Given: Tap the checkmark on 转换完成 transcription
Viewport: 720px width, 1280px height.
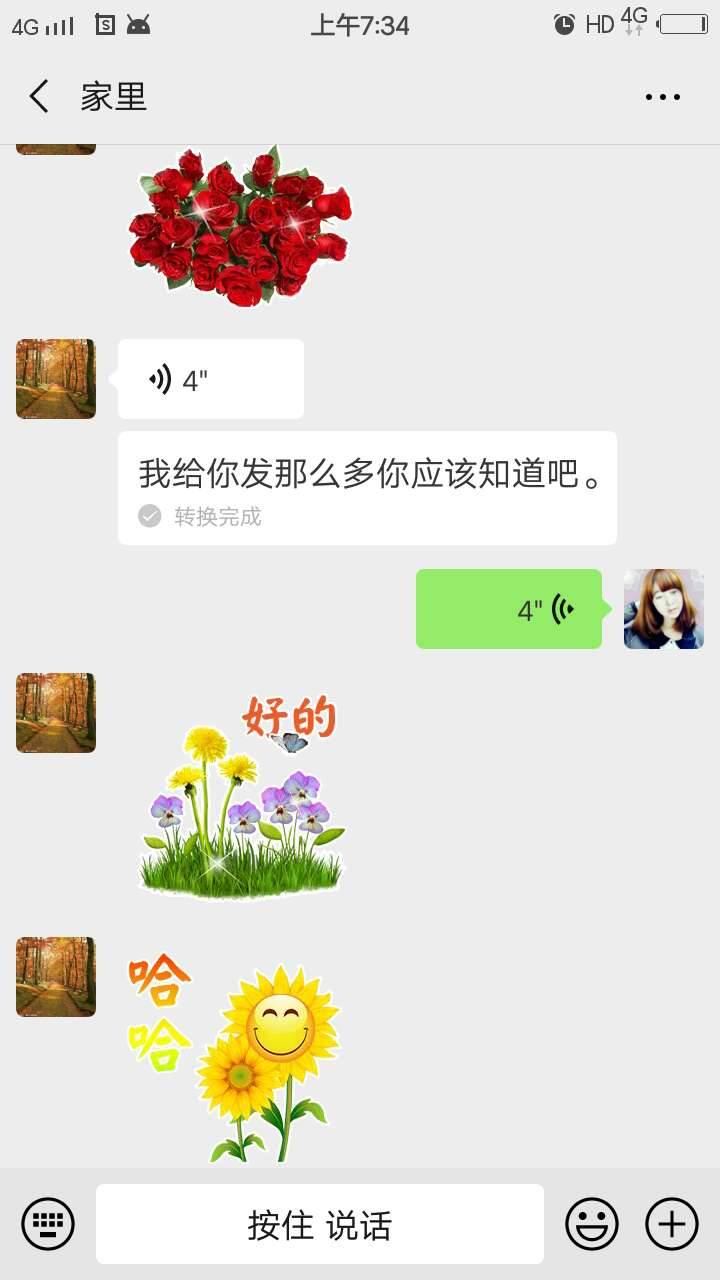Looking at the screenshot, I should (x=148, y=517).
